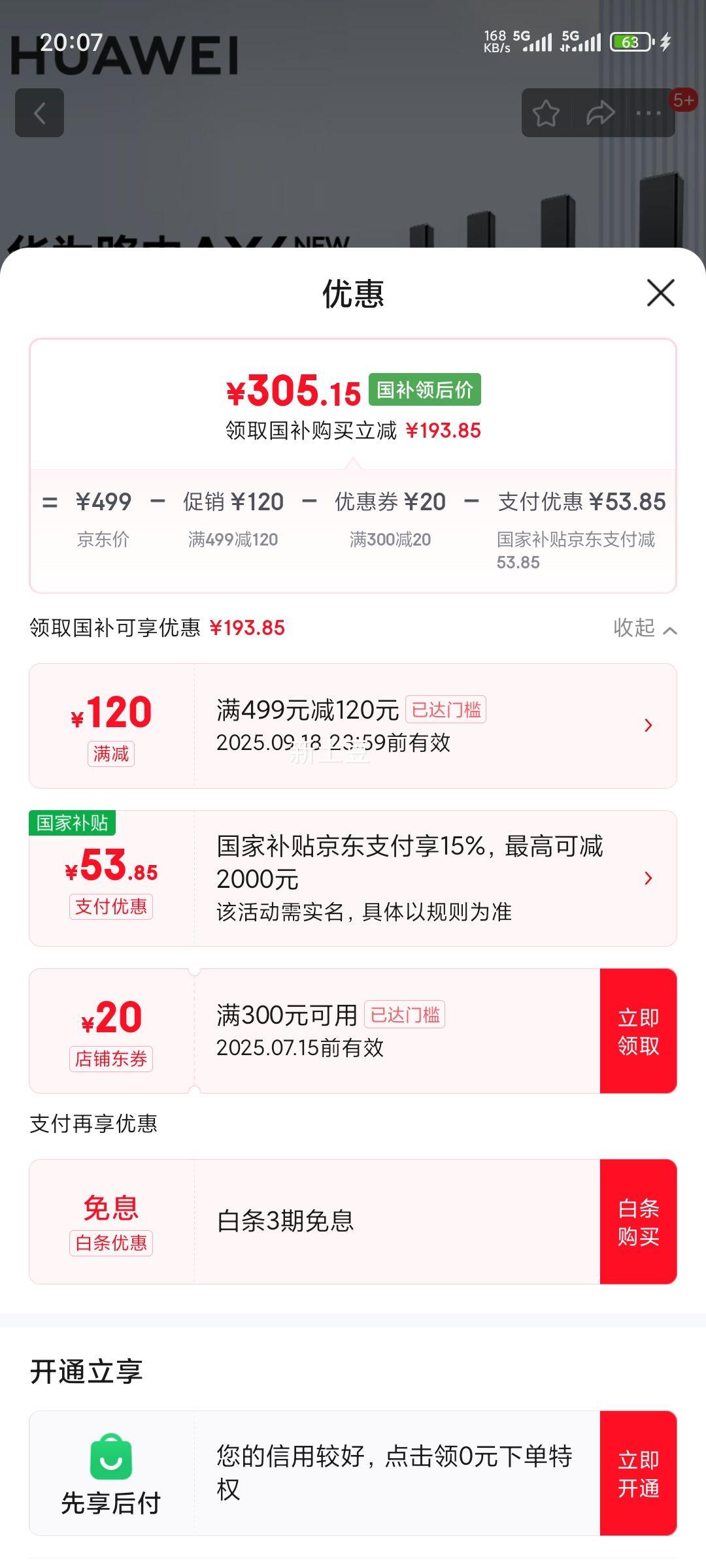
Task: Go back using the top-left arrow
Action: pyautogui.click(x=40, y=113)
